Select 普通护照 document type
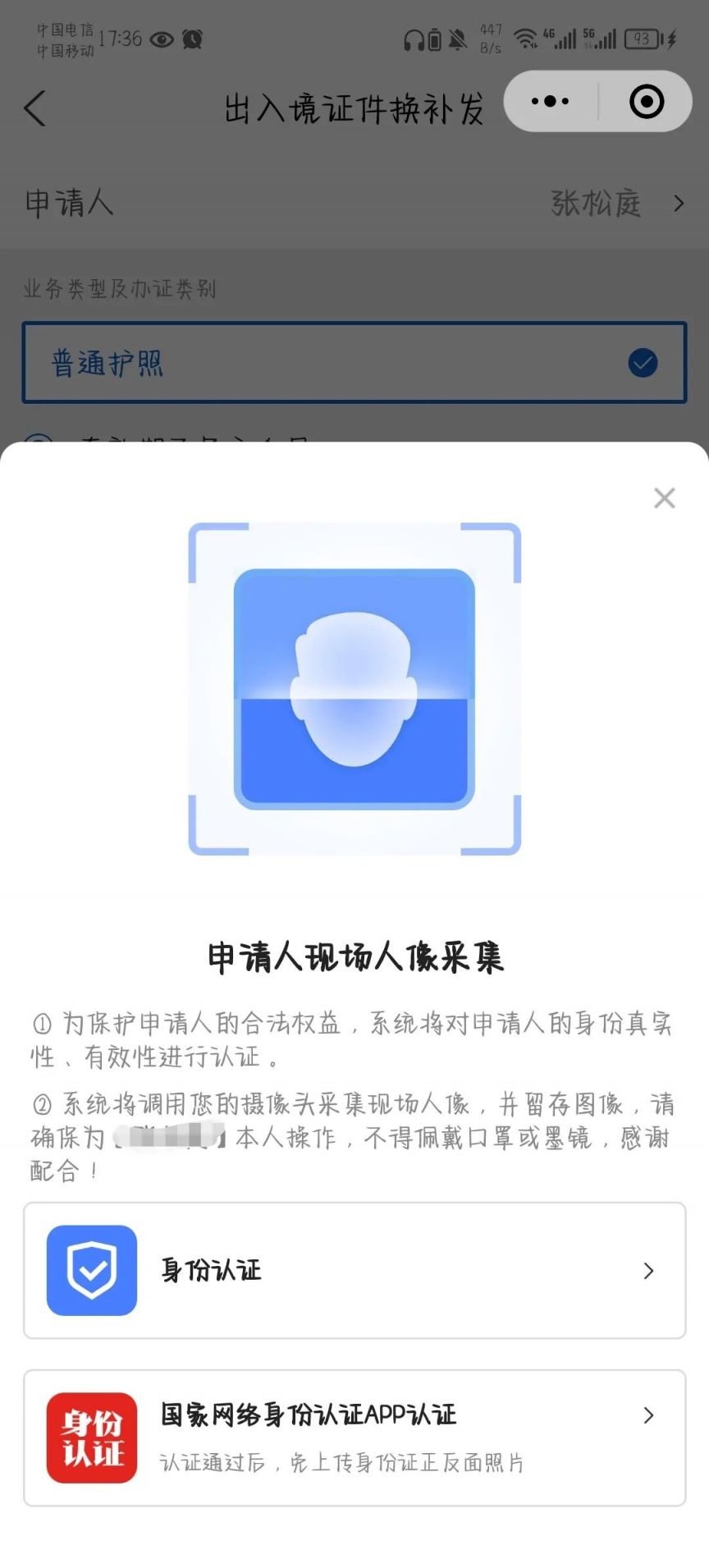This screenshot has height=1568, width=709. tap(354, 362)
